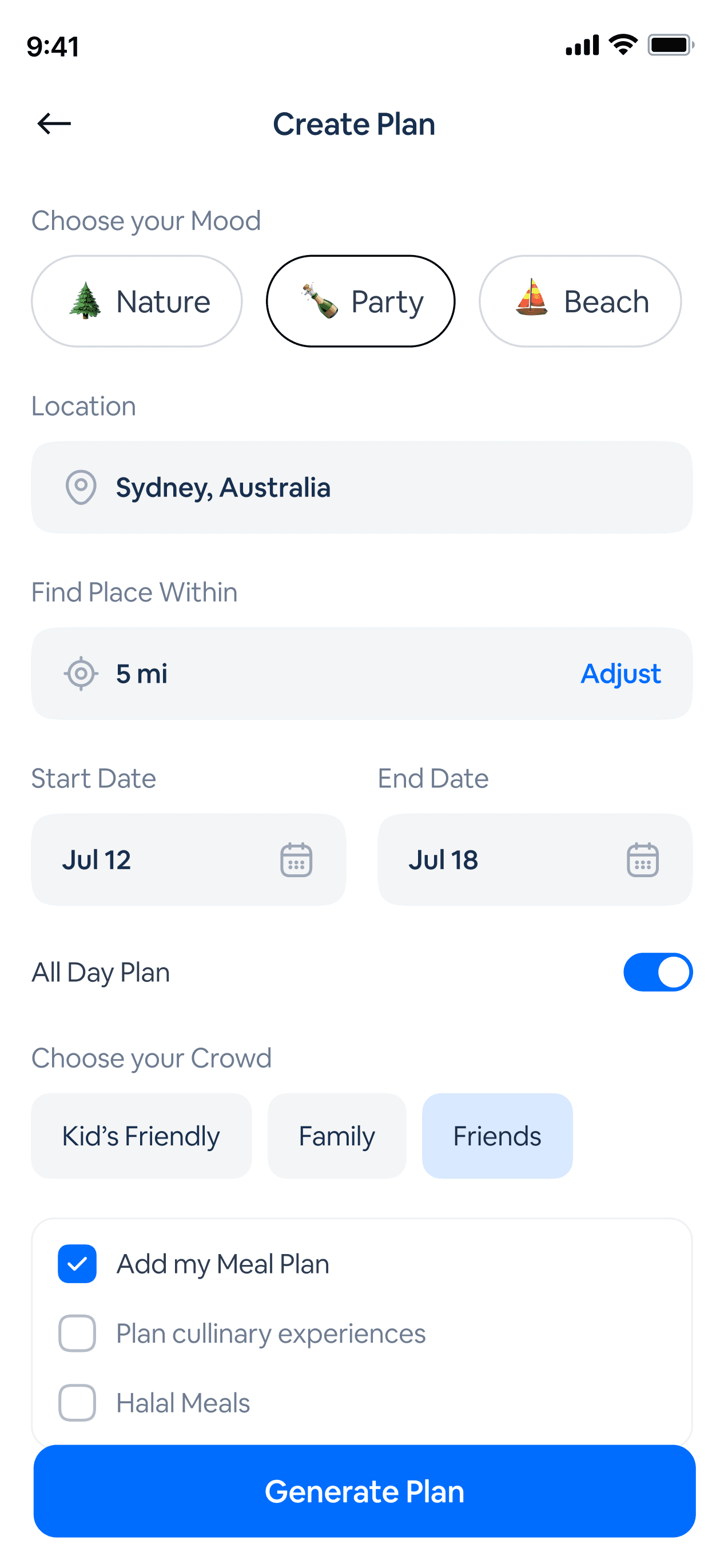Open the Start Date picker Jul 12
The height and width of the screenshot is (1568, 724).
189,860
